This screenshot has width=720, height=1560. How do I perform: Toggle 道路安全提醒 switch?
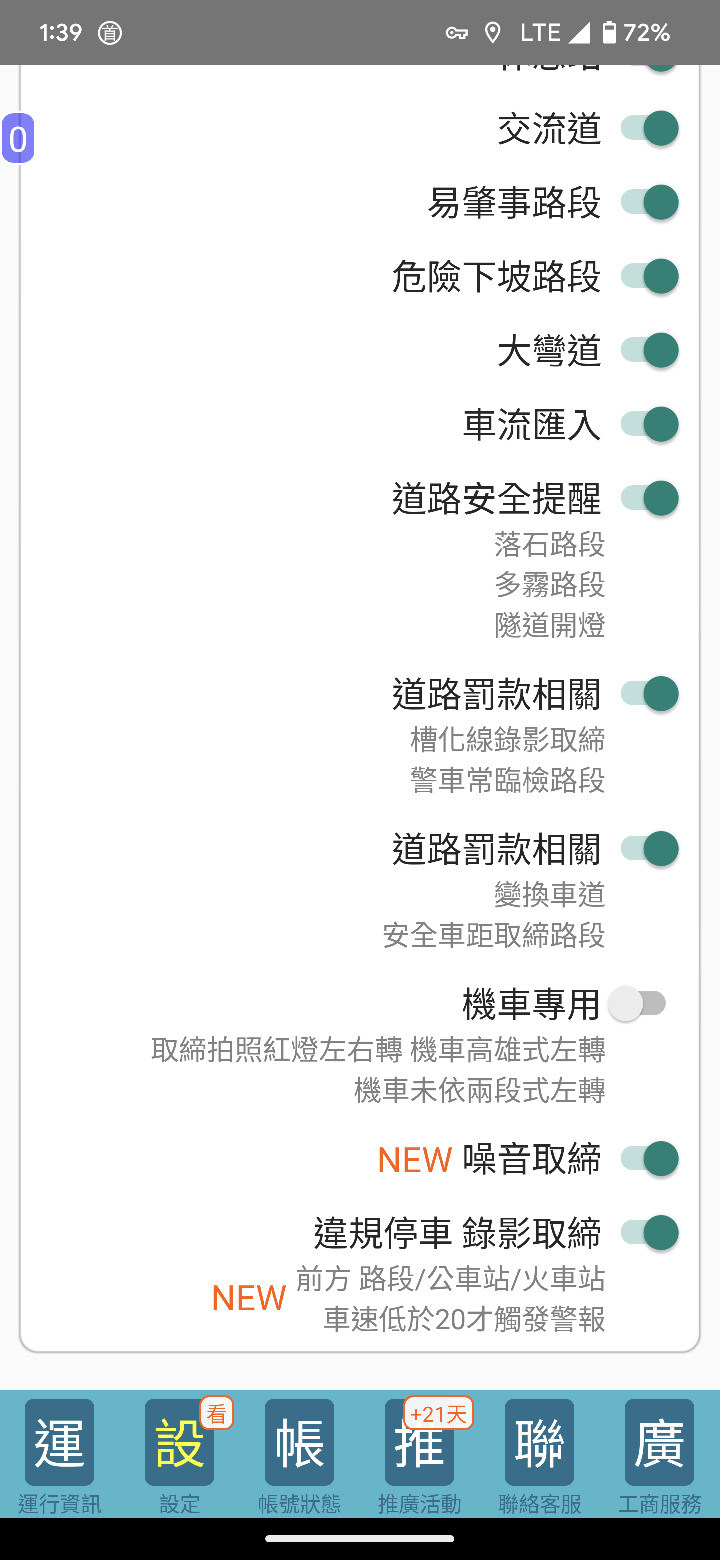650,499
